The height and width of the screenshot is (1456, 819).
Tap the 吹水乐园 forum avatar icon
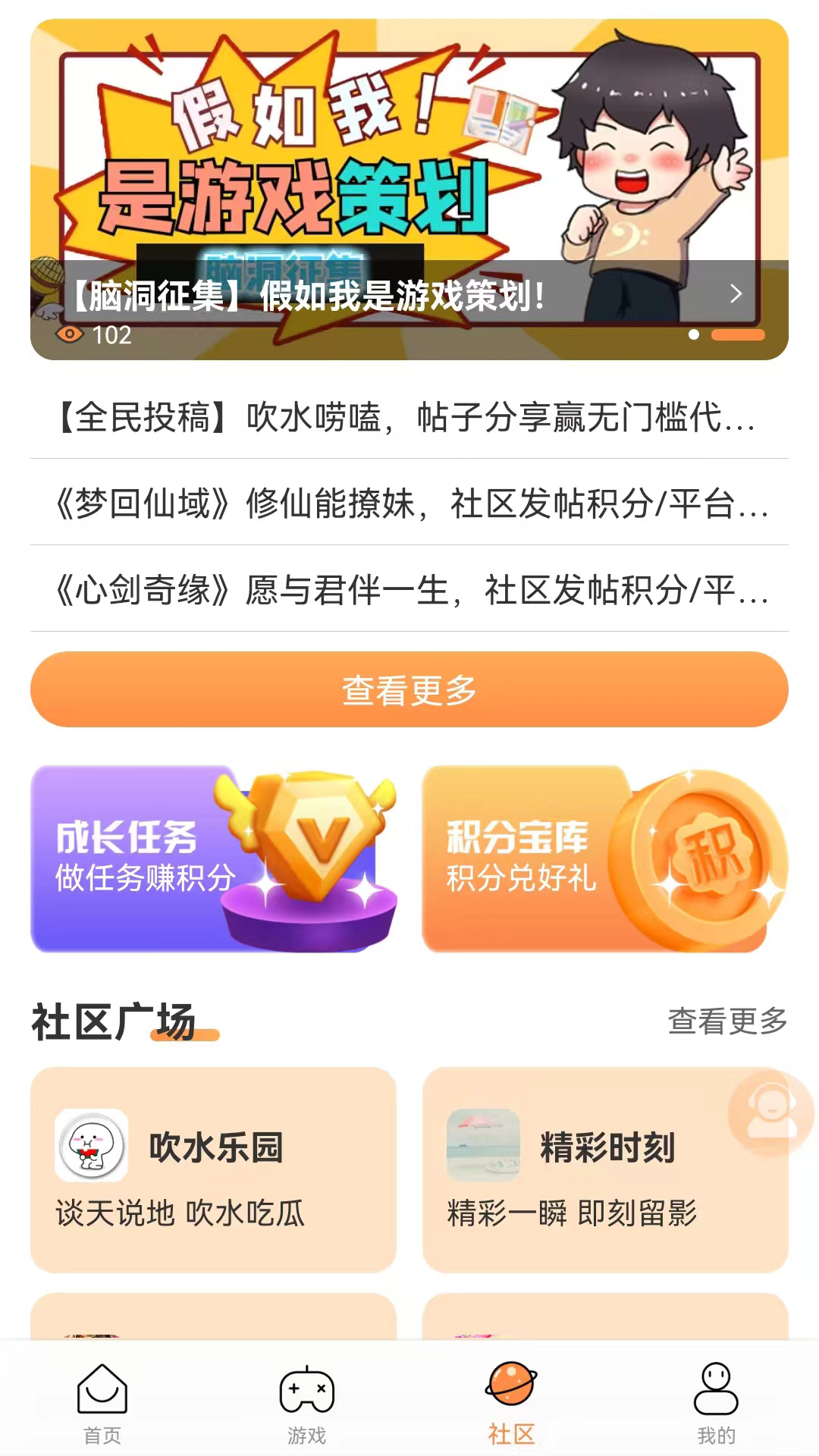93,1147
